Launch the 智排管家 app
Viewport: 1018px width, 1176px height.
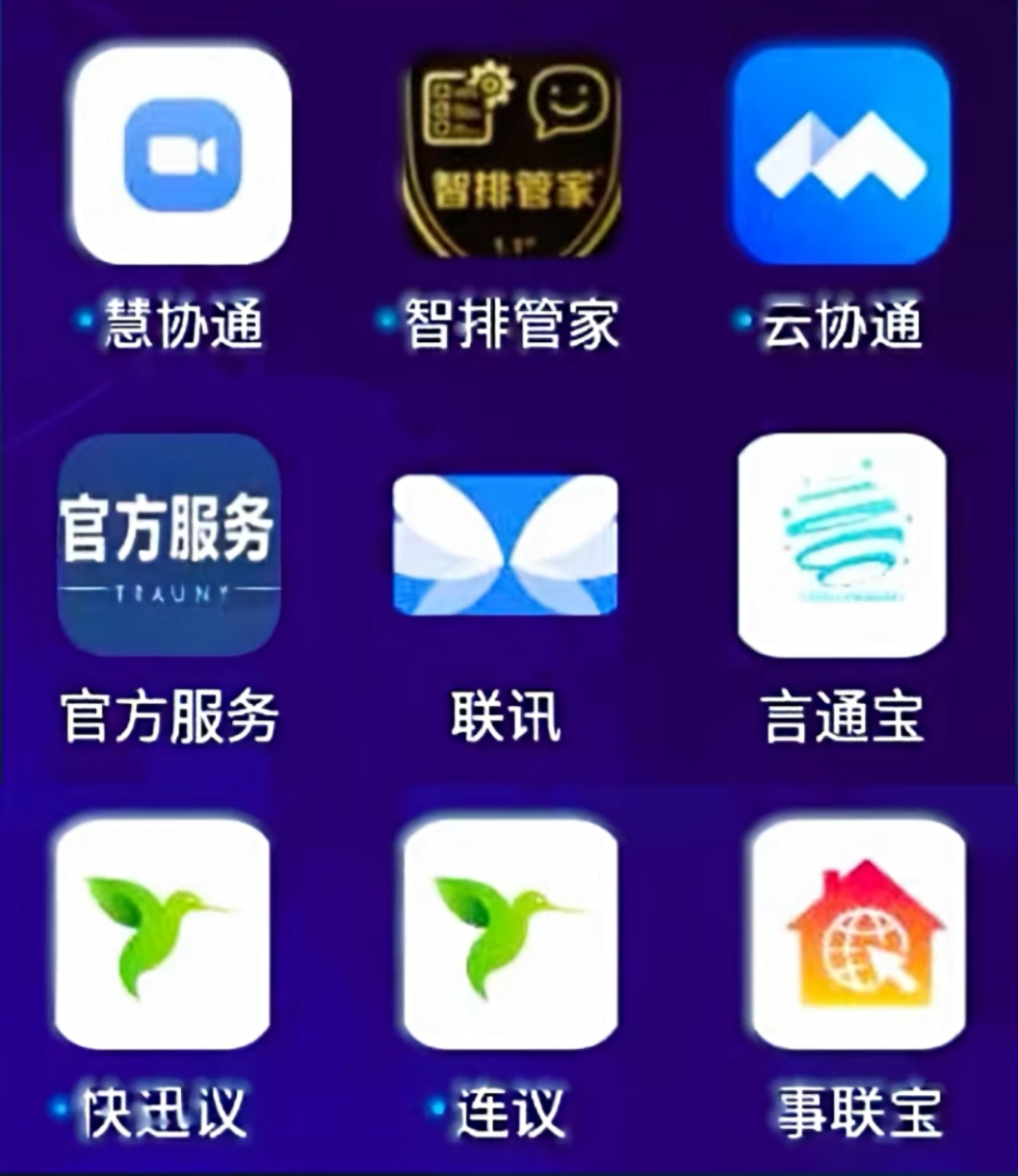(512, 156)
